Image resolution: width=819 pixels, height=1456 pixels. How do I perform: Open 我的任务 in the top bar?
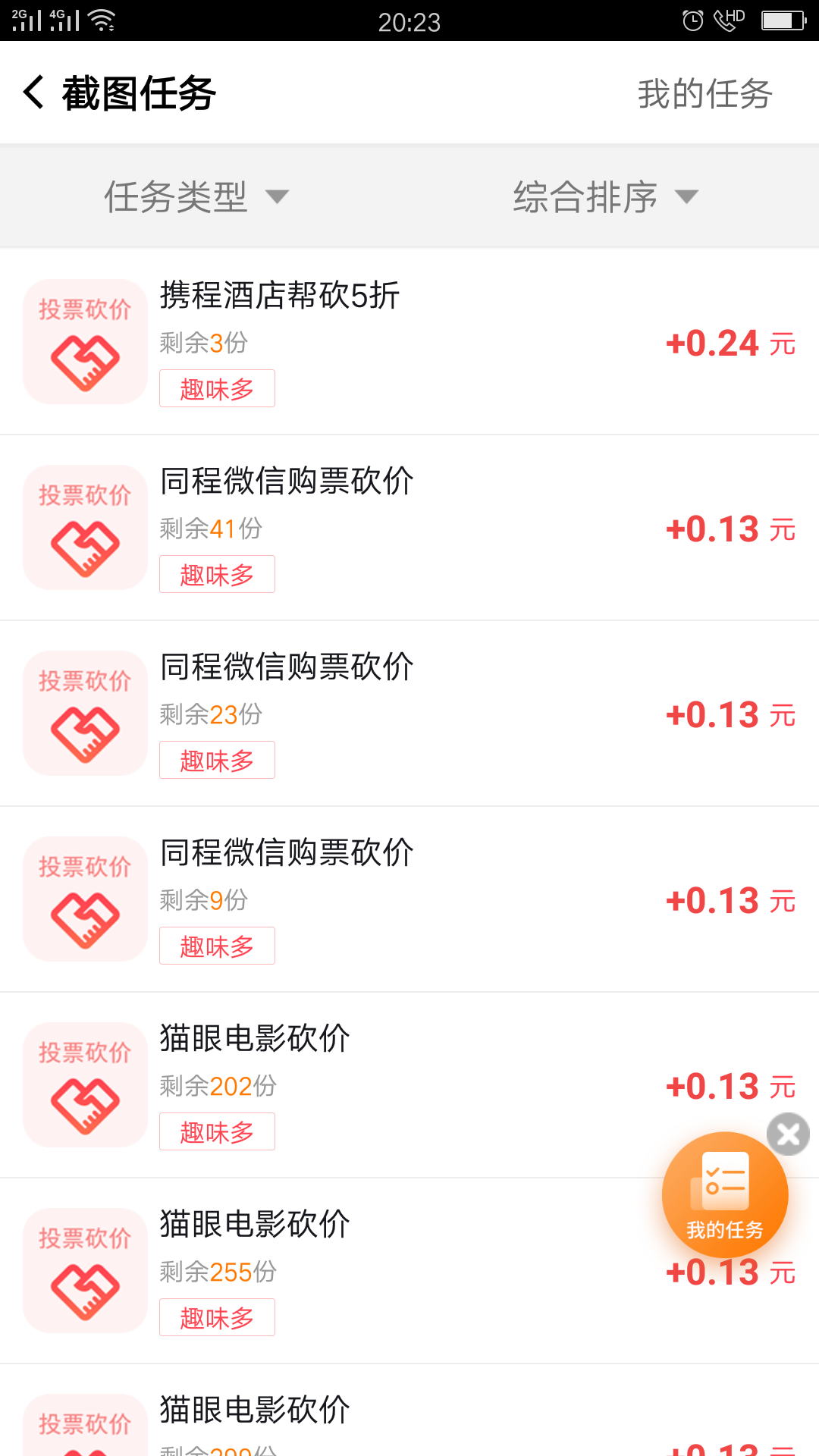(704, 94)
